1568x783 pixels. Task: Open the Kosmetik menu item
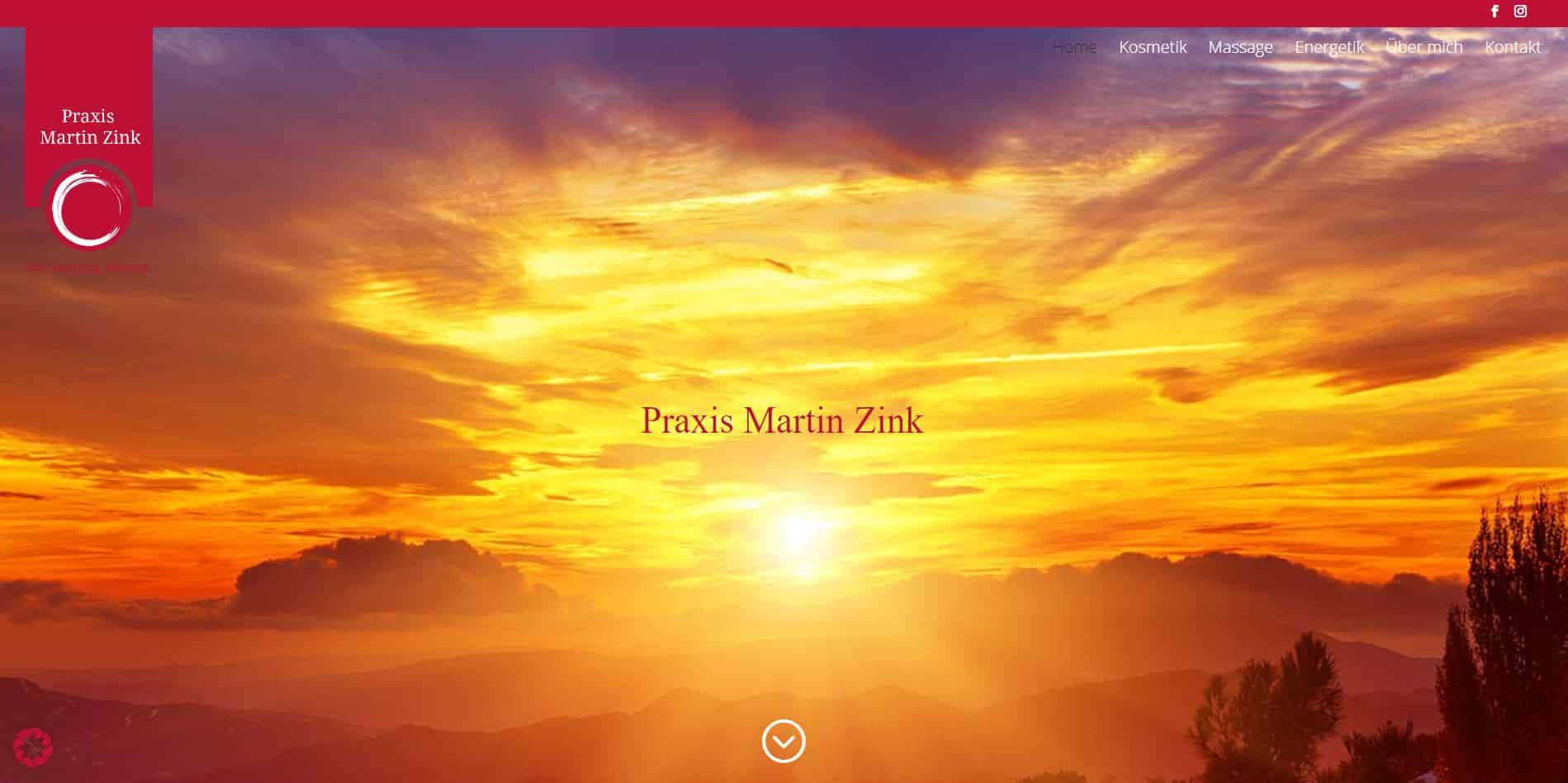click(x=1152, y=47)
